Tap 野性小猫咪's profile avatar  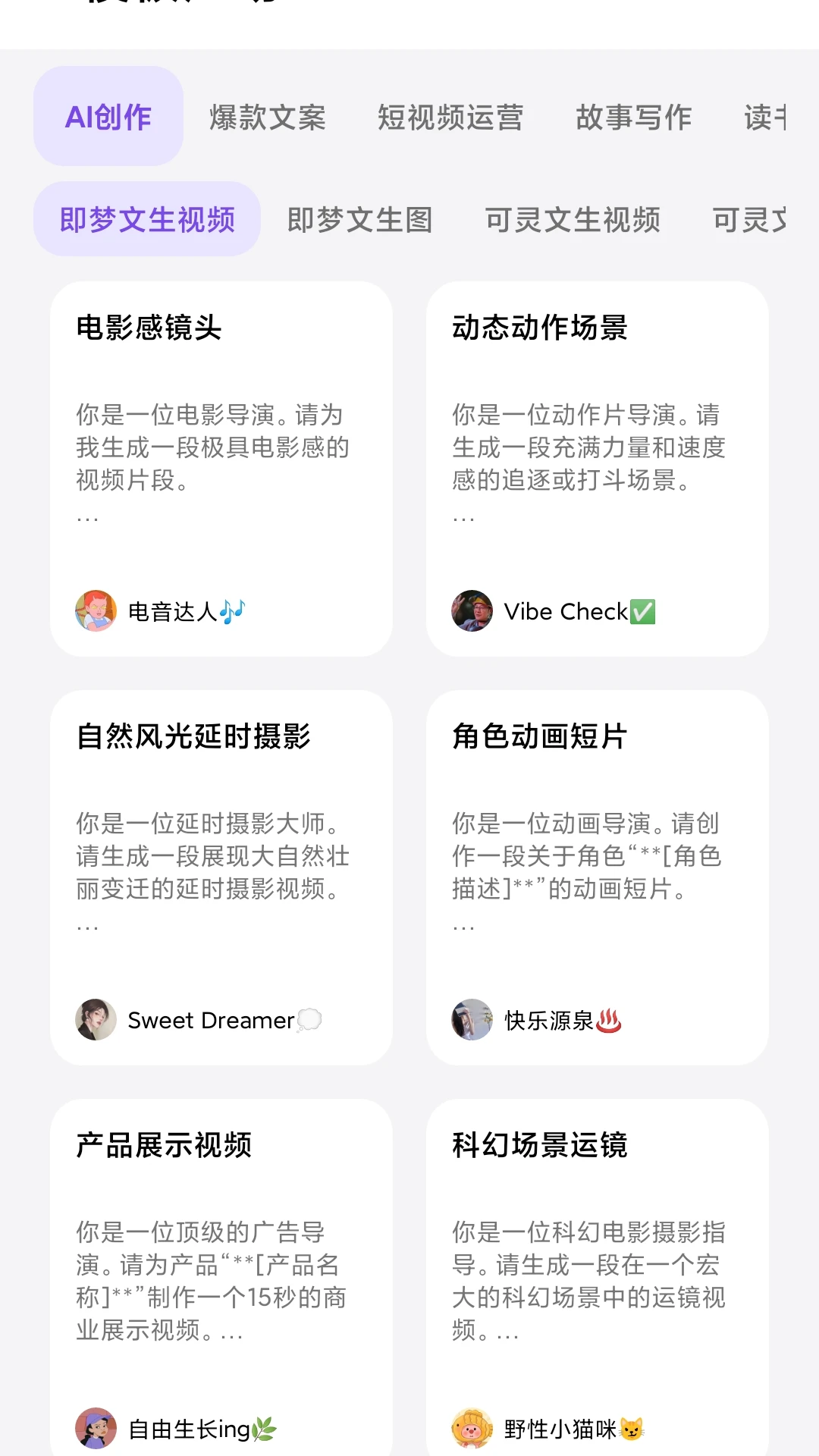472,1429
